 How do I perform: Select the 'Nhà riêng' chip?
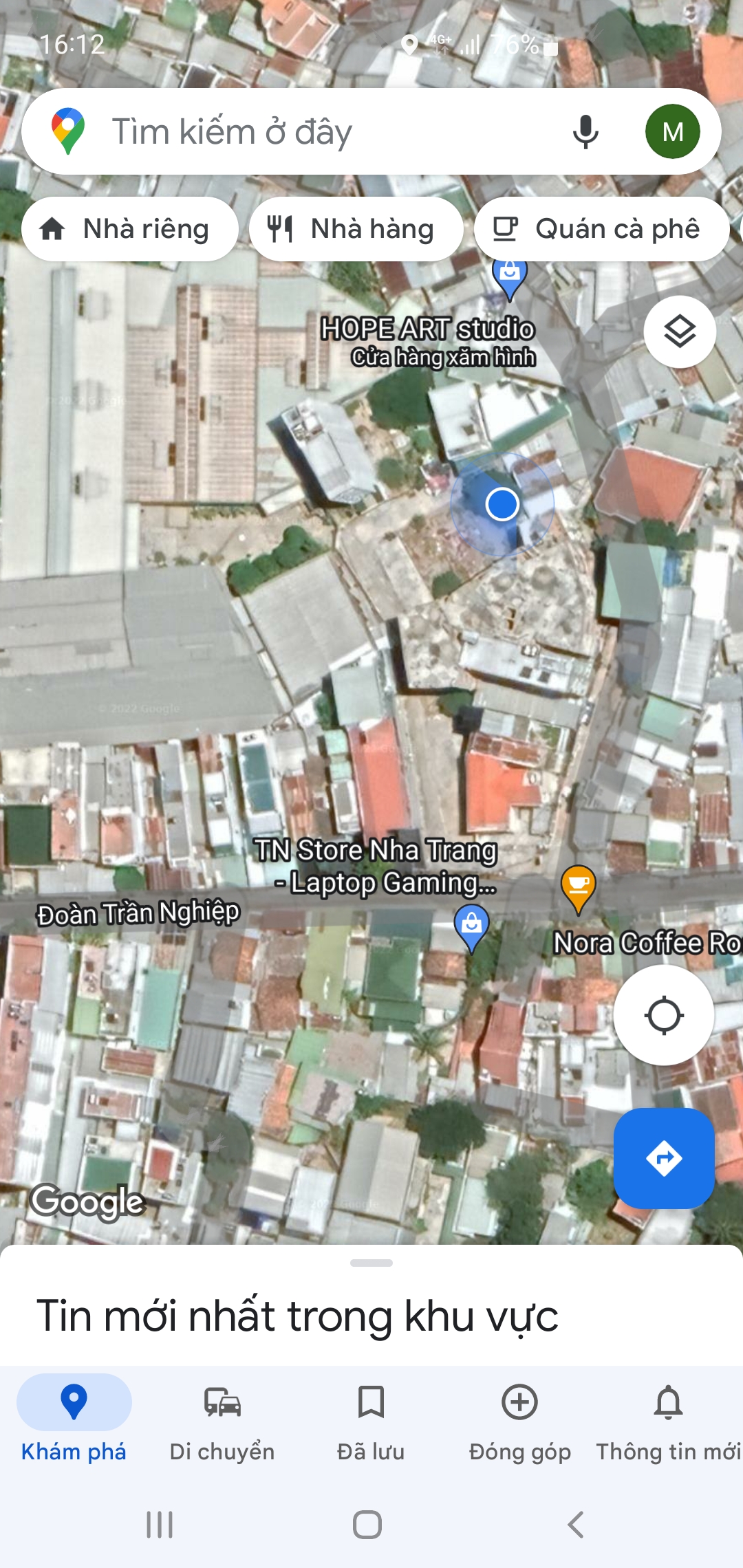[x=129, y=229]
